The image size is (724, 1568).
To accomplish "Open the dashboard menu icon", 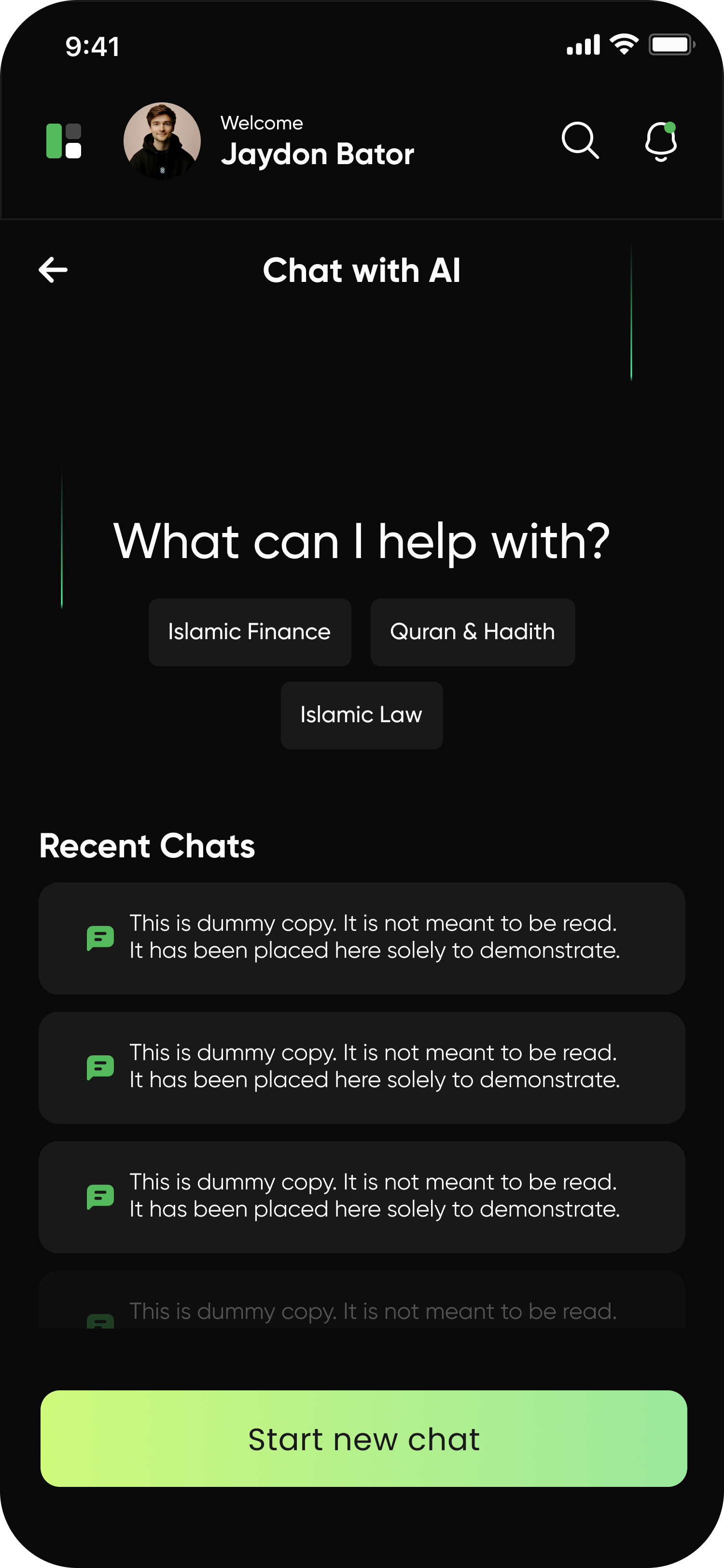I will (x=64, y=141).
